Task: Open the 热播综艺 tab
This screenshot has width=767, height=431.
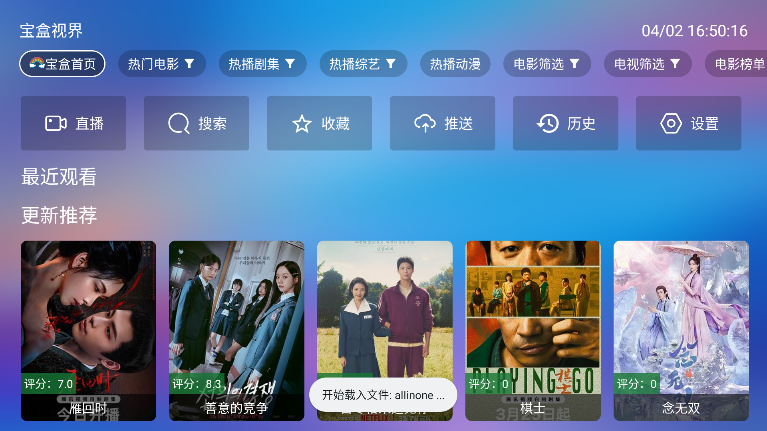Action: point(363,64)
